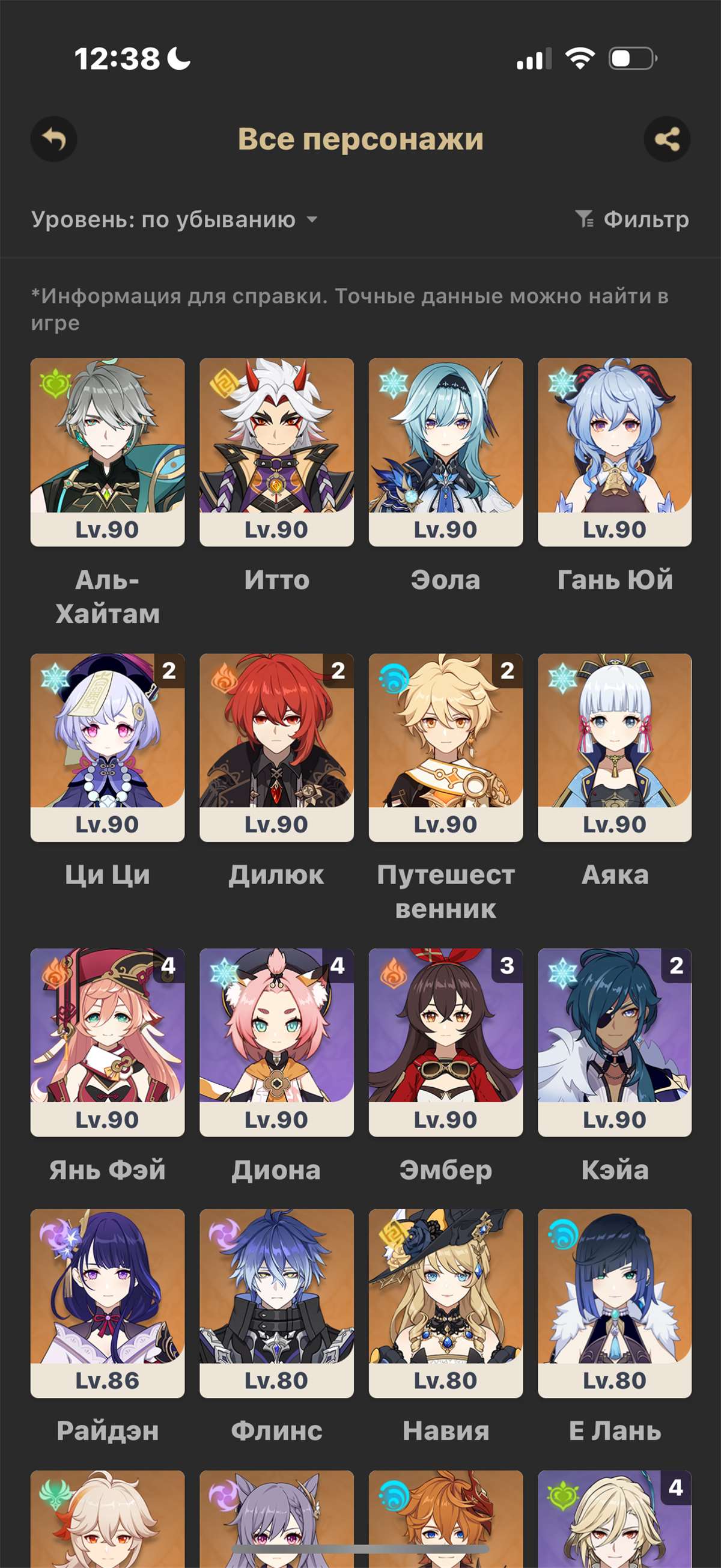This screenshot has height=1568, width=721.
Task: Go back using the return arrow
Action: click(53, 139)
